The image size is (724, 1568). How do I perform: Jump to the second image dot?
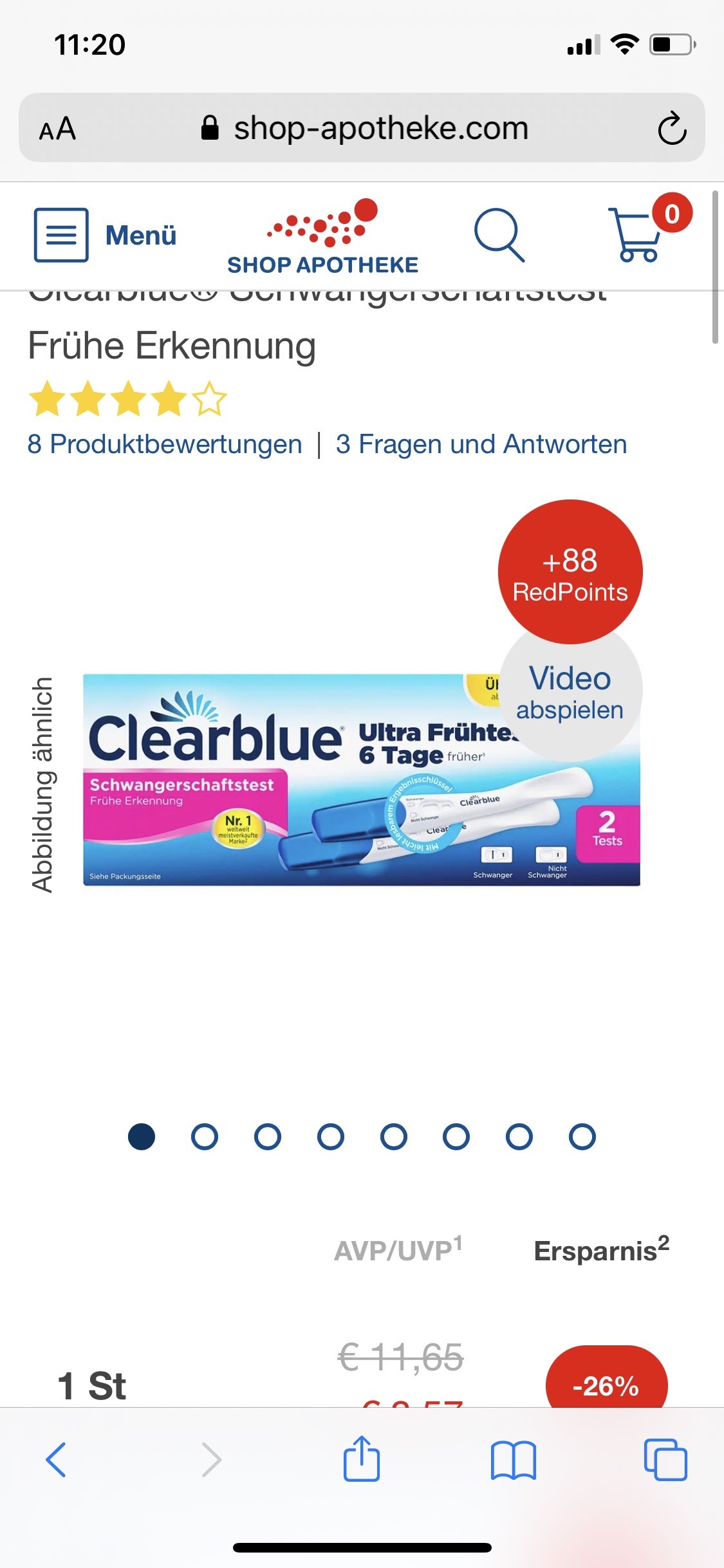click(x=205, y=1137)
